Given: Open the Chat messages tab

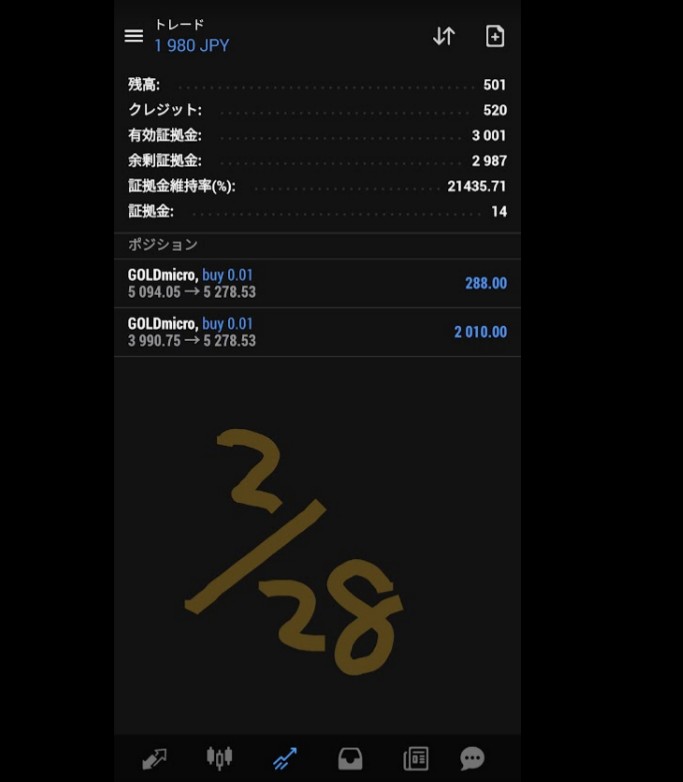Looking at the screenshot, I should click(473, 759).
